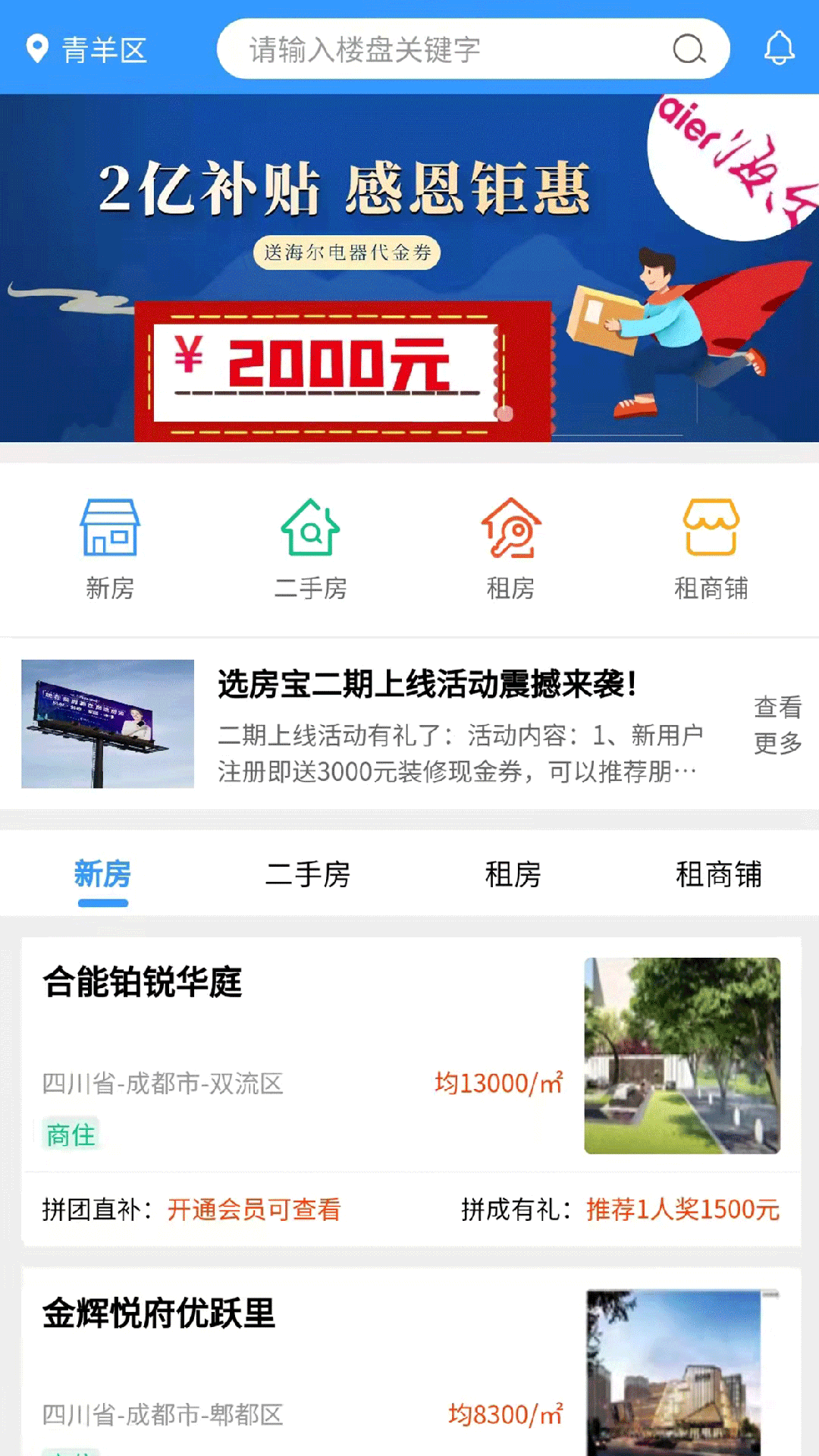
Task: Open the 青羊区 location selector
Action: pyautogui.click(x=86, y=50)
